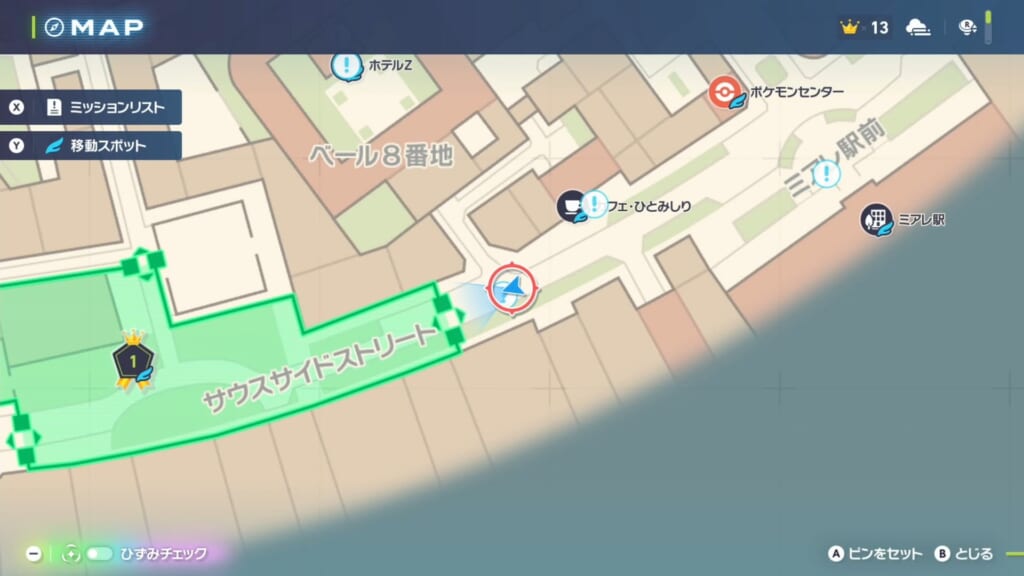The height and width of the screenshot is (576, 1024).
Task: Tap the exclamation marker at ミアレ駅前
Action: (826, 174)
